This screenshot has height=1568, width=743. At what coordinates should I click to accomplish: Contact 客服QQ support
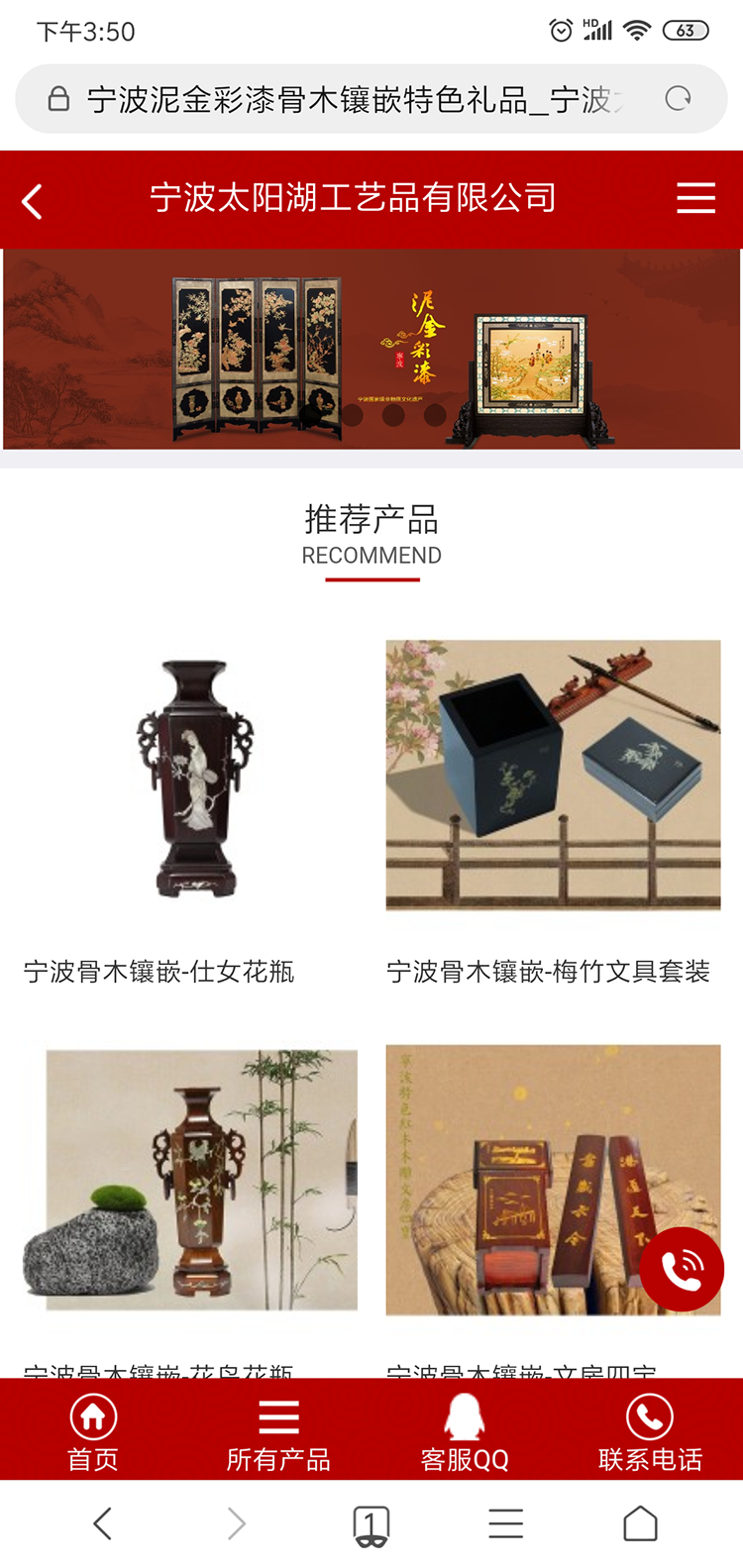[465, 1432]
